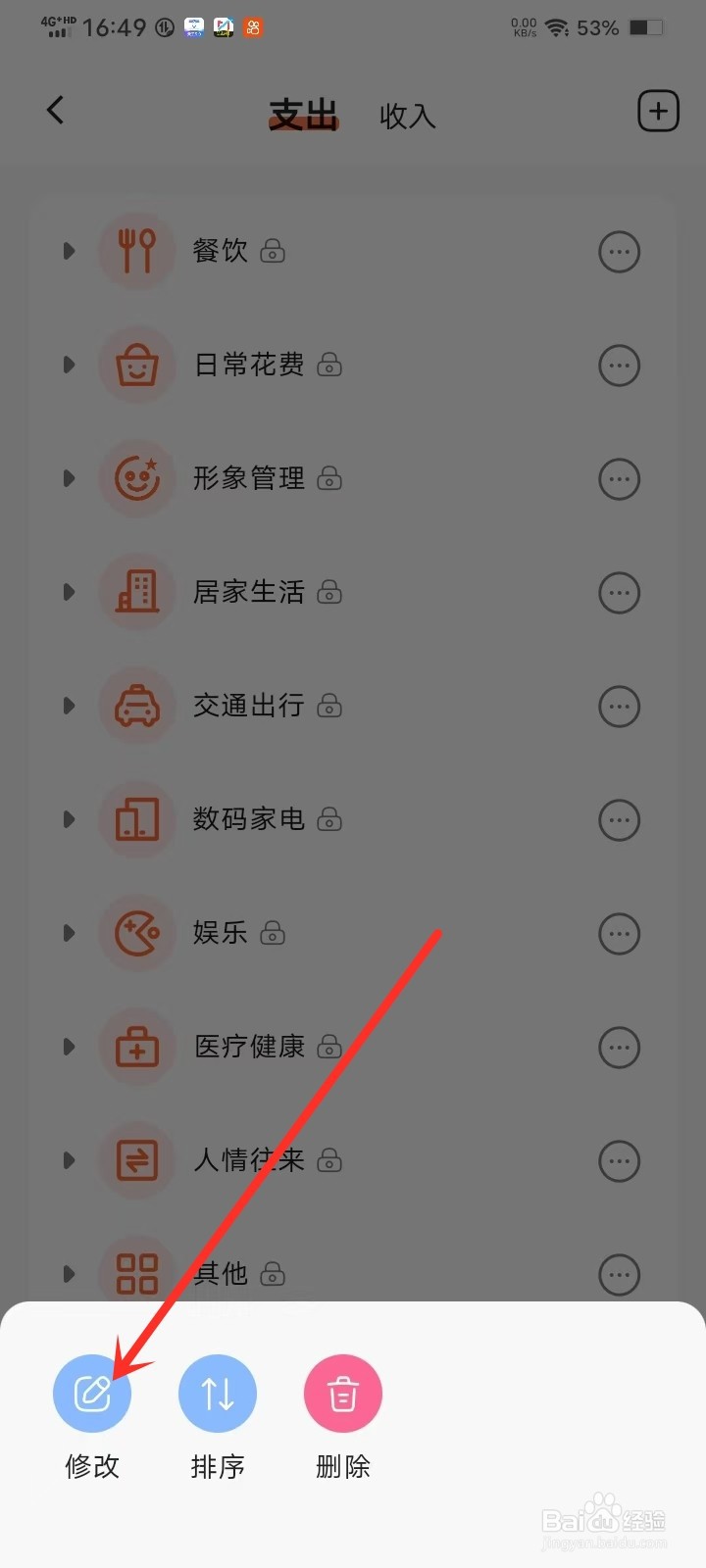Click the 交通出行 taxi icon
706x1568 pixels.
pyautogui.click(x=137, y=706)
